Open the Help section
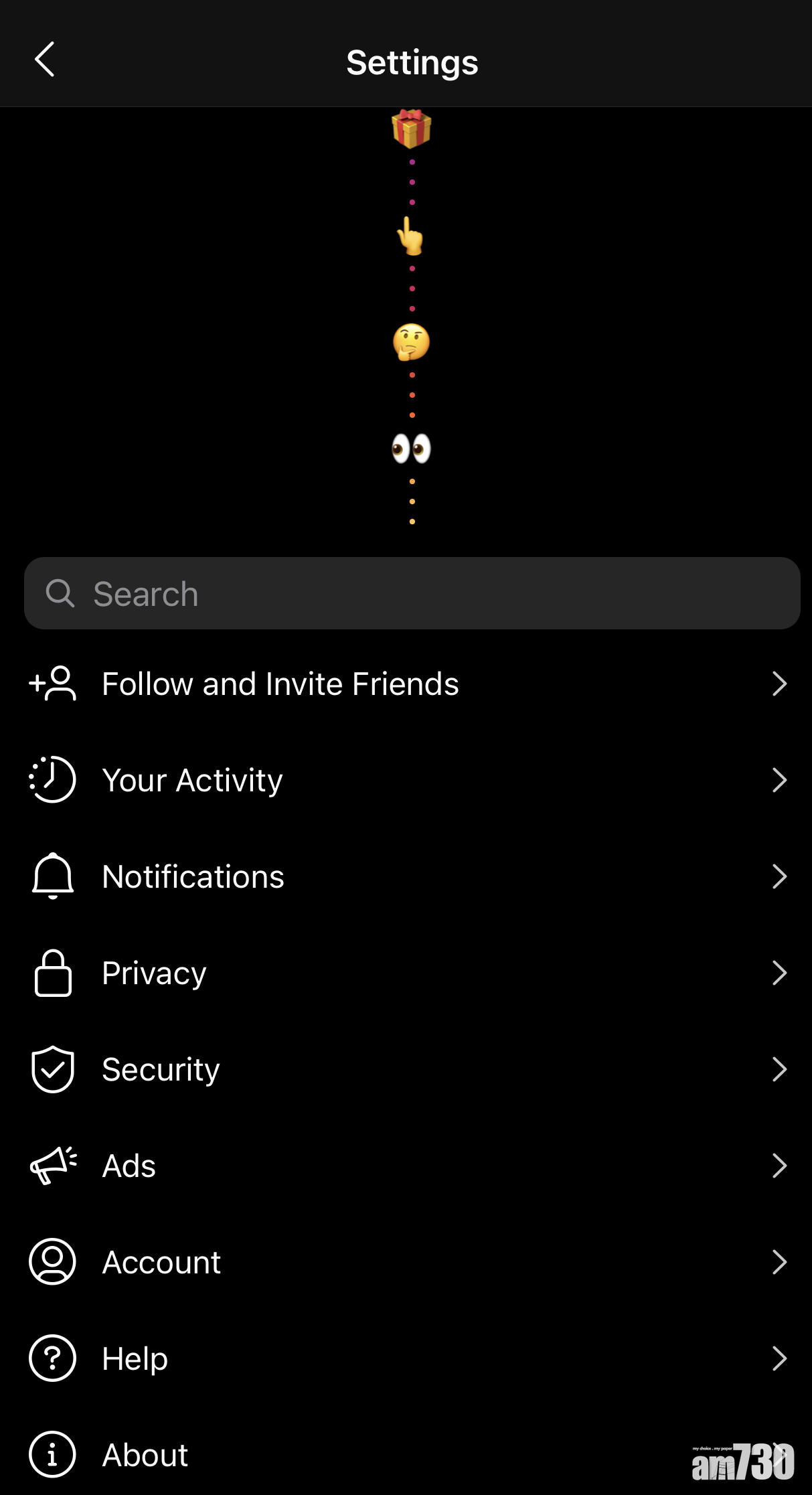 point(135,1359)
